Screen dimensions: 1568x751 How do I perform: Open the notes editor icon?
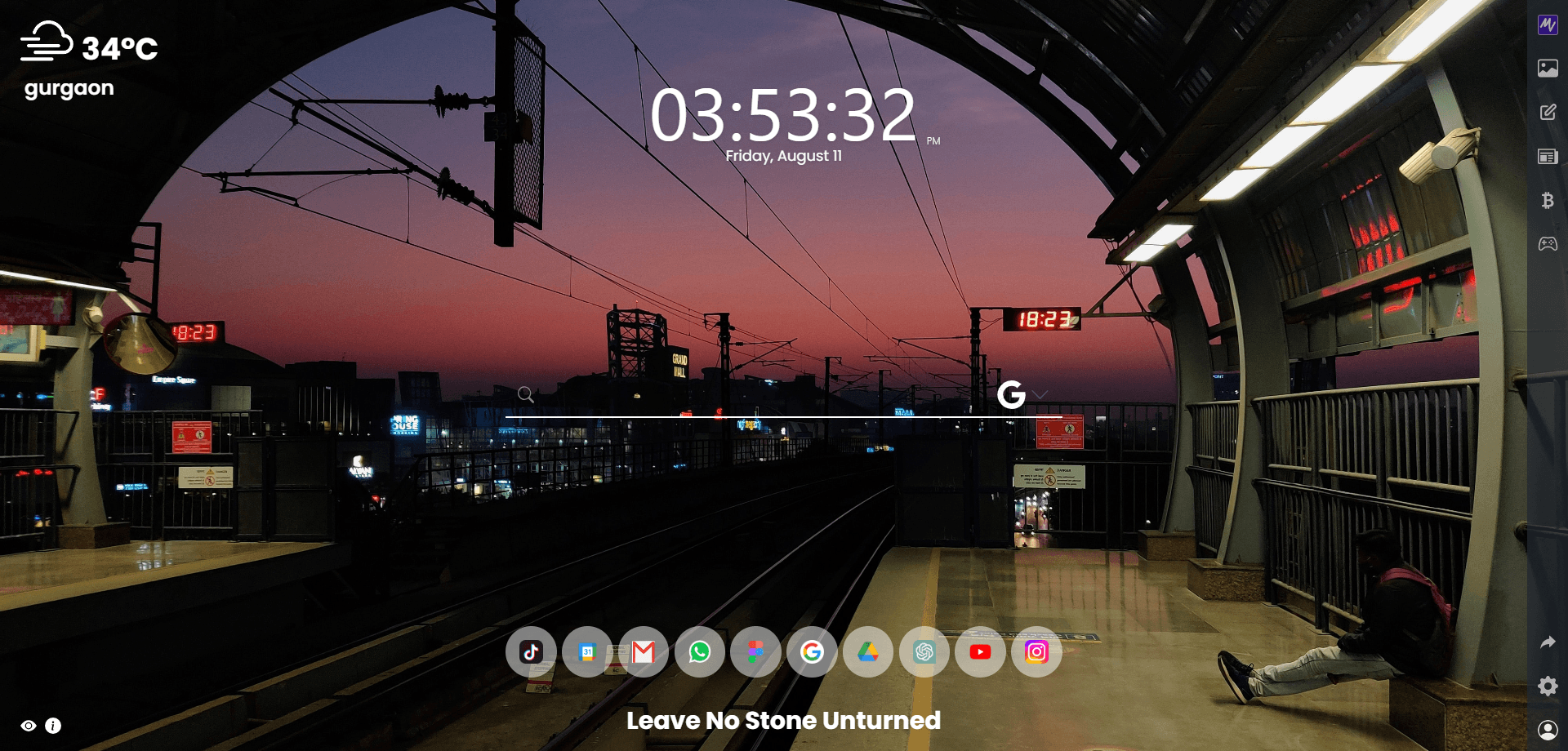click(x=1548, y=113)
